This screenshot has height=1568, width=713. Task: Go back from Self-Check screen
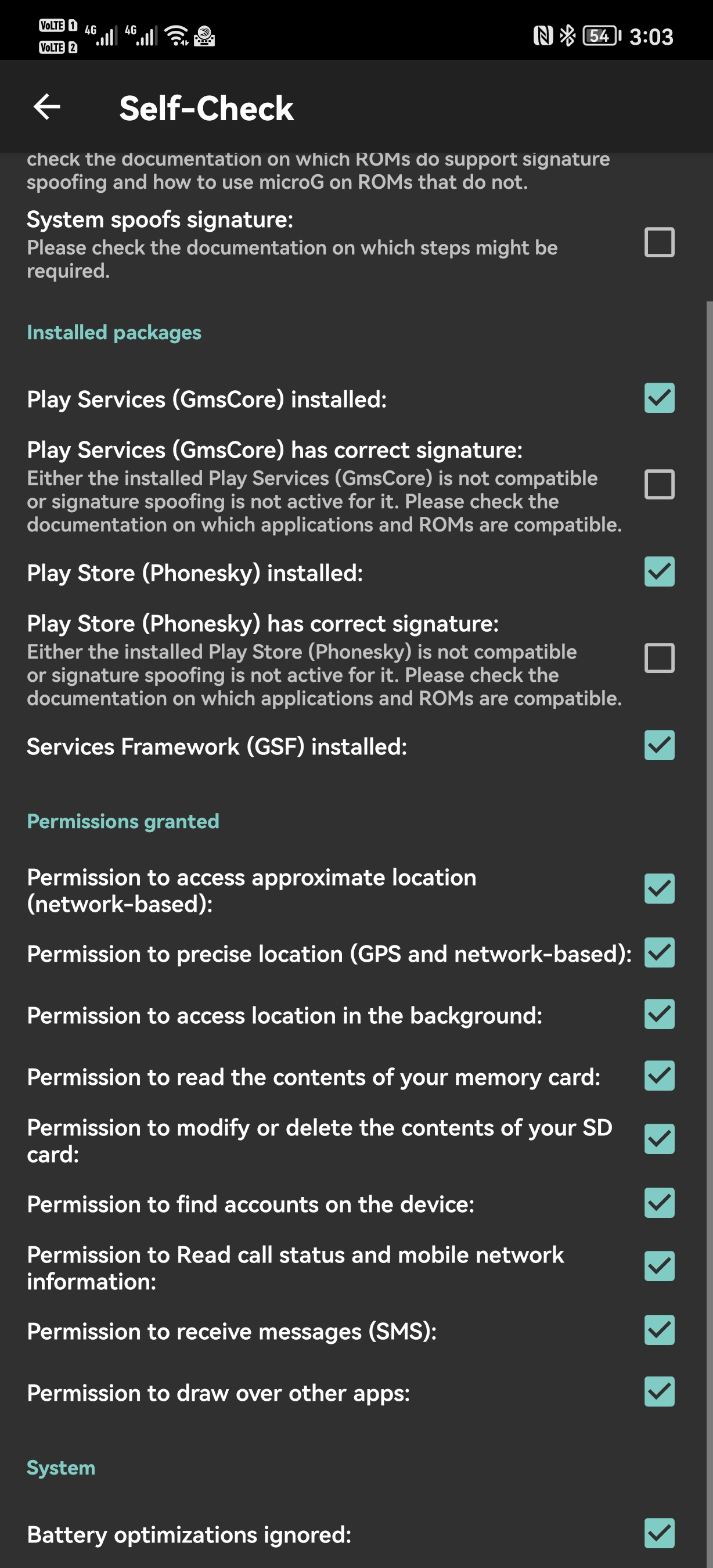coord(47,107)
